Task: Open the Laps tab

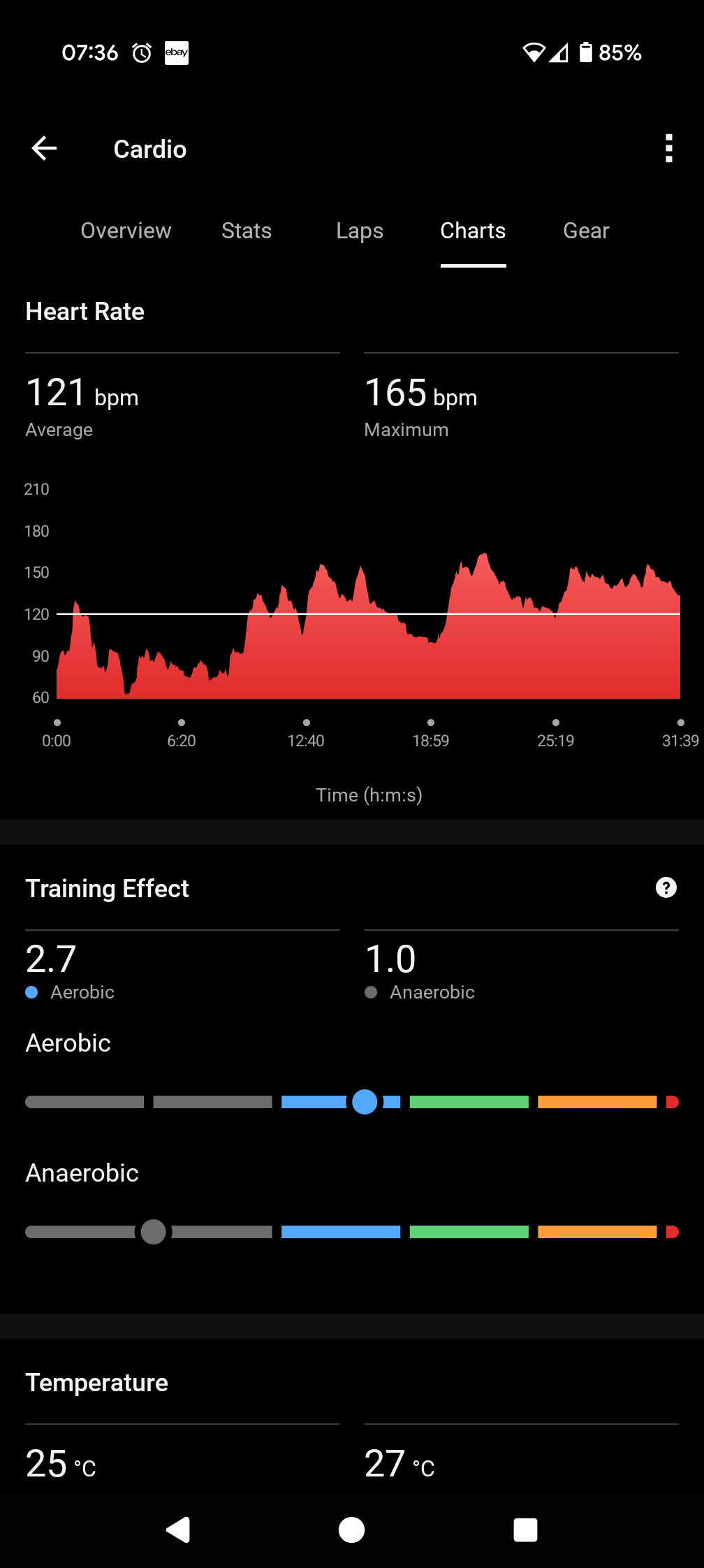Action: 360,231
